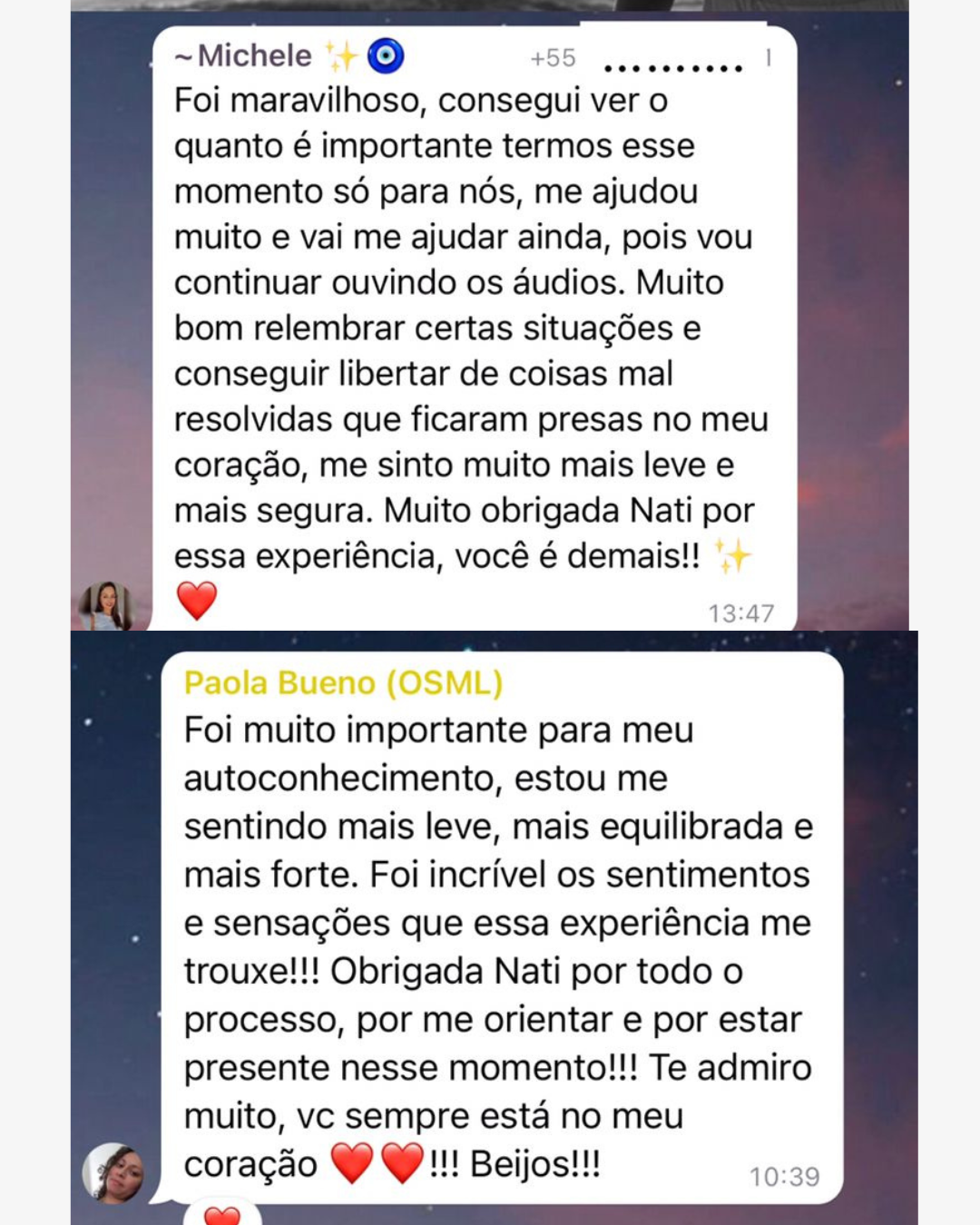The width and height of the screenshot is (980, 1225).
Task: Select Michele's message bubble
Action: [472, 327]
